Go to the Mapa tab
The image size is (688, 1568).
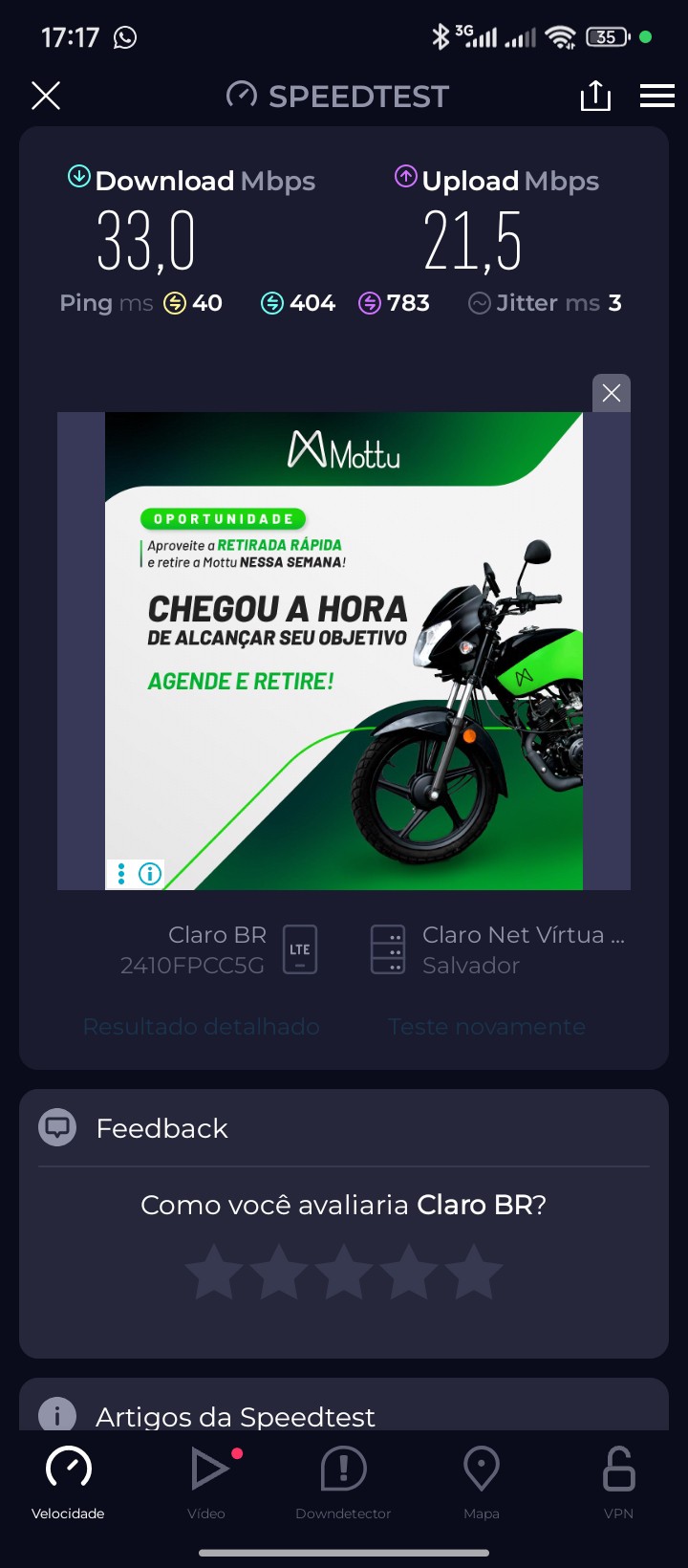pos(482,1482)
